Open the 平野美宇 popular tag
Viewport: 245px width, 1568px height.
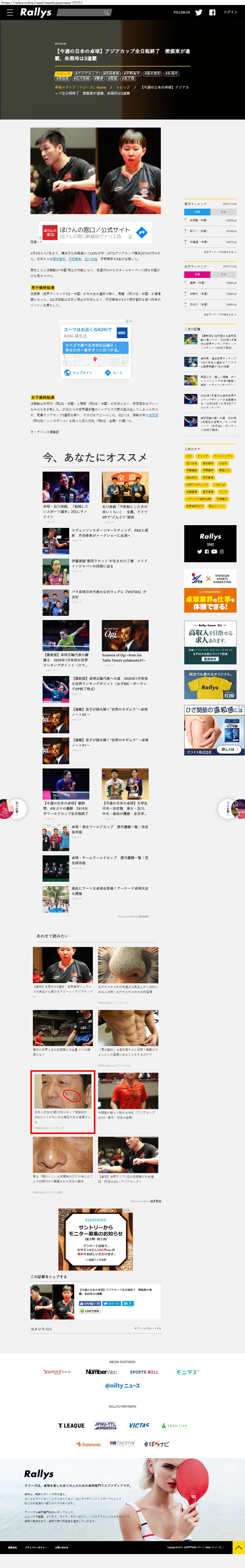(x=207, y=470)
